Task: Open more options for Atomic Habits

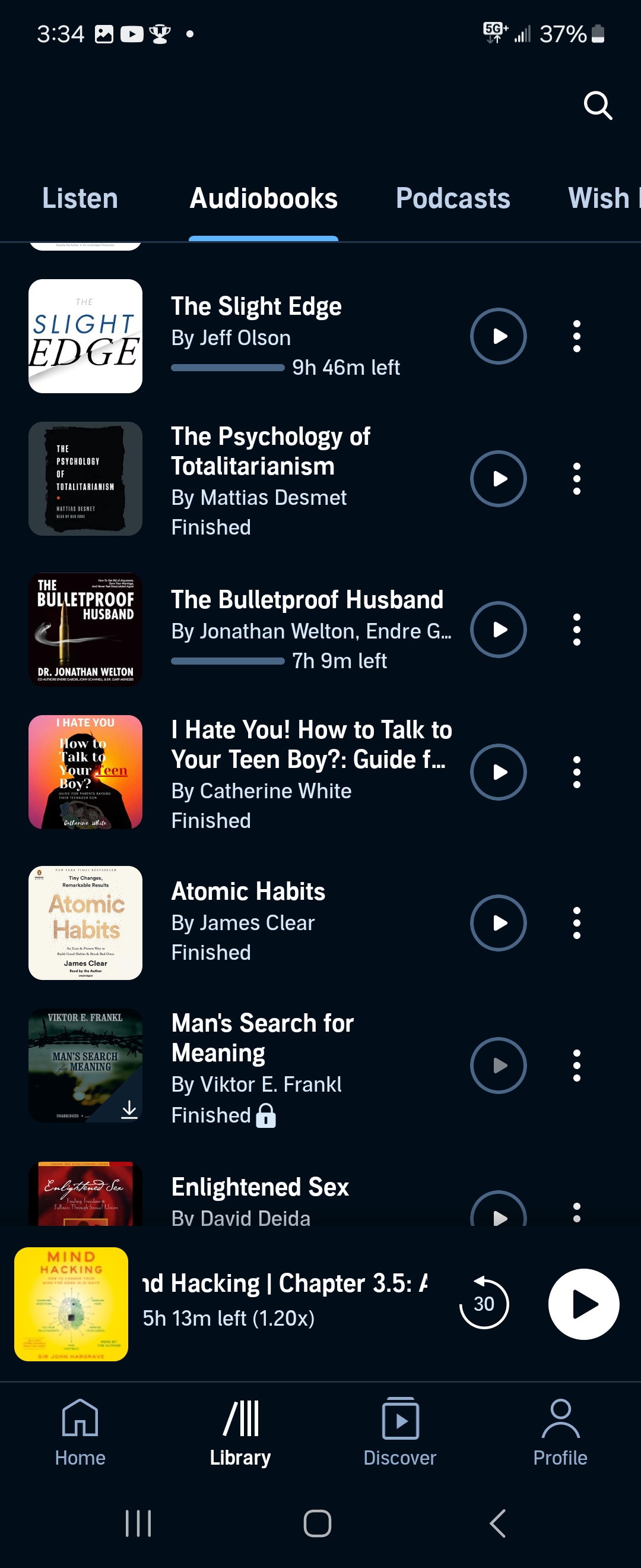Action: (576, 923)
